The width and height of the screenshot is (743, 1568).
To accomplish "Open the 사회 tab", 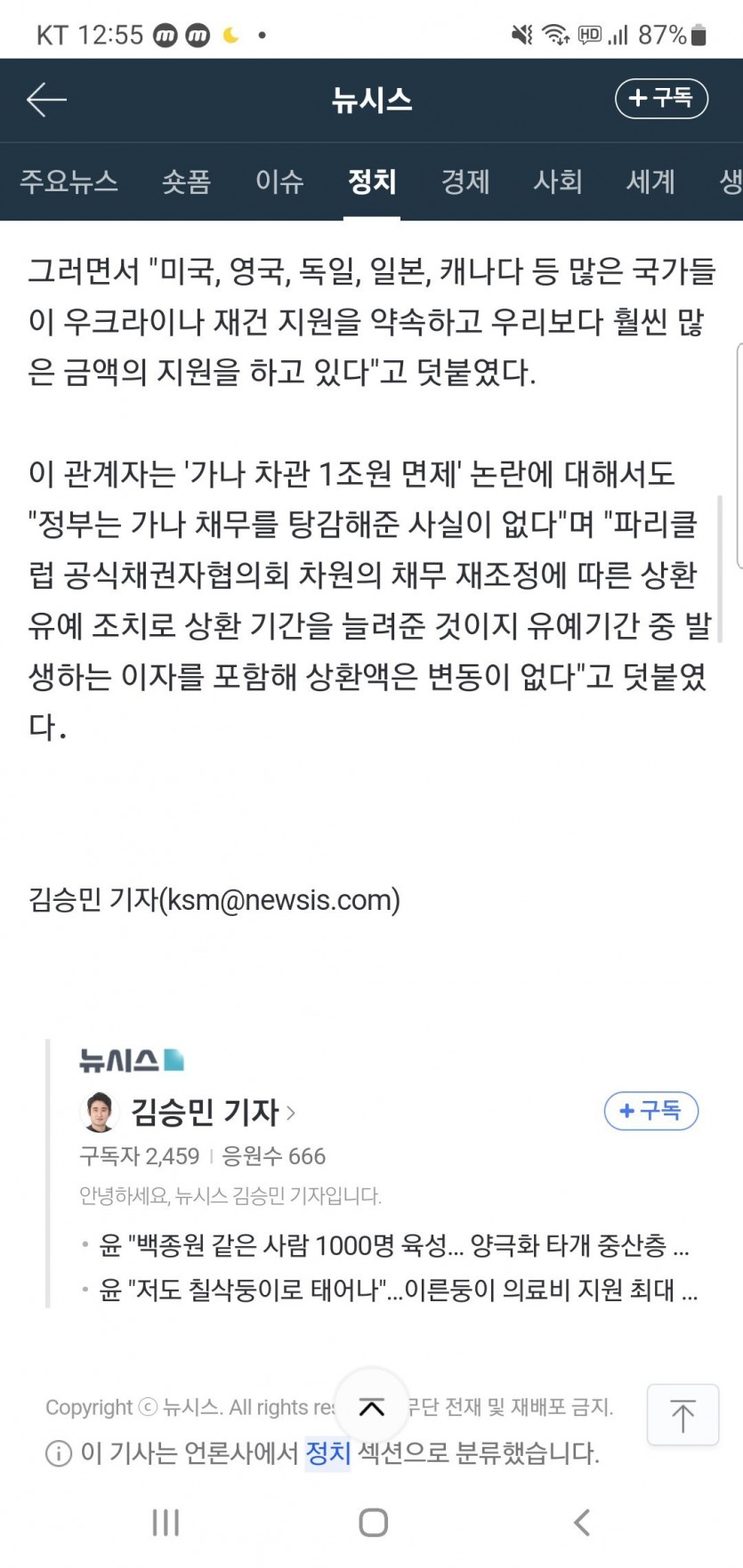I will coord(558,181).
